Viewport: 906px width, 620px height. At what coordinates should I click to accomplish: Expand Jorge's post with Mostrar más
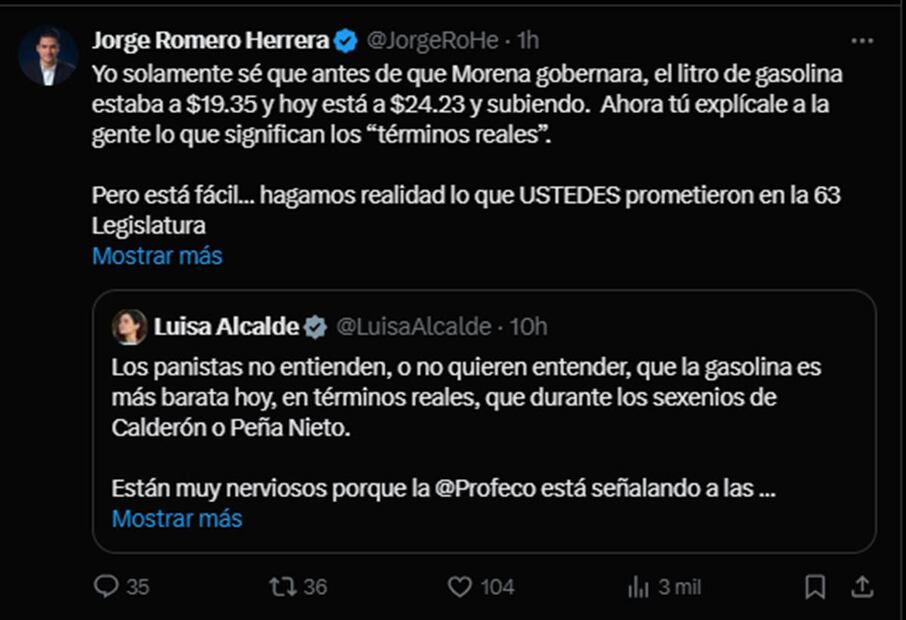point(157,256)
